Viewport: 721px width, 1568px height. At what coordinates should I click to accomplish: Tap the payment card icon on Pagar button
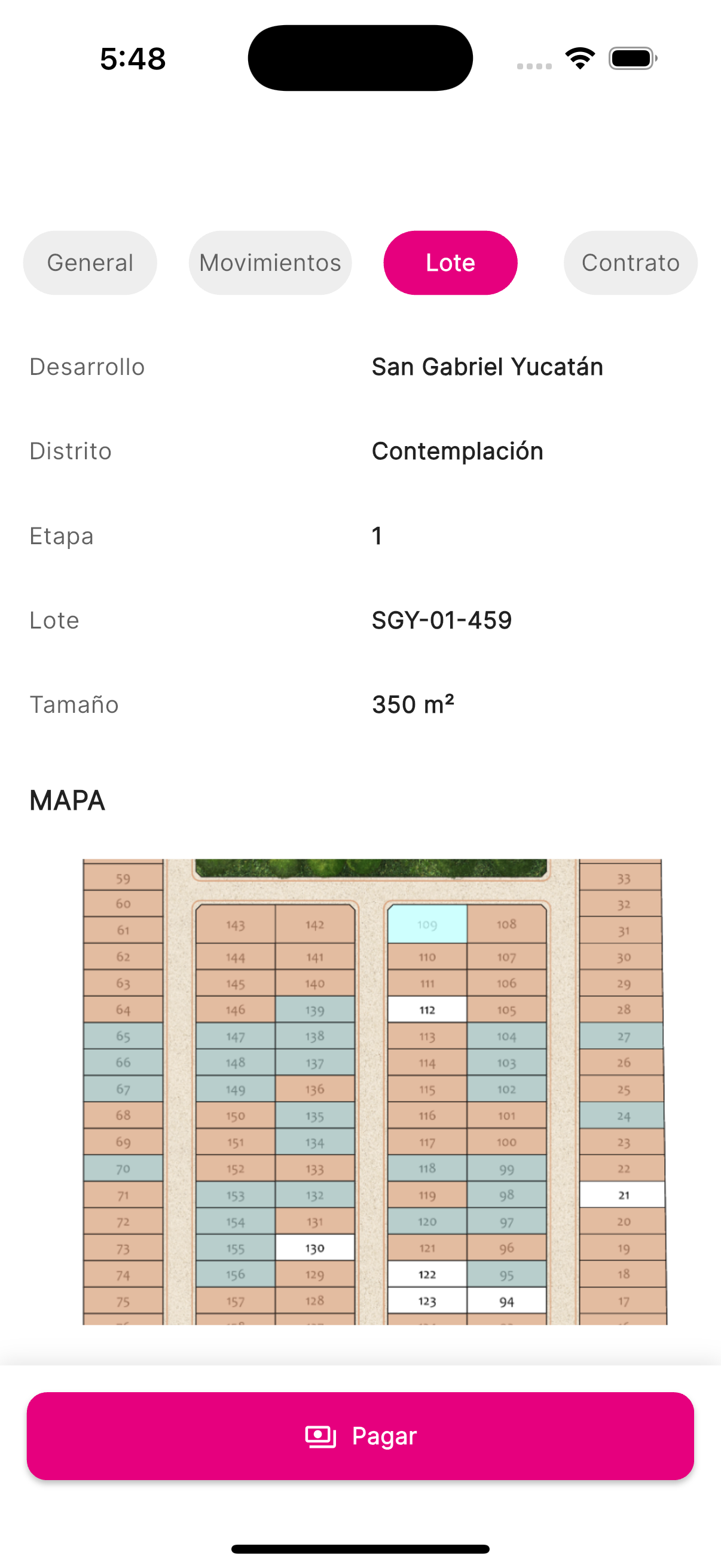(x=320, y=1436)
